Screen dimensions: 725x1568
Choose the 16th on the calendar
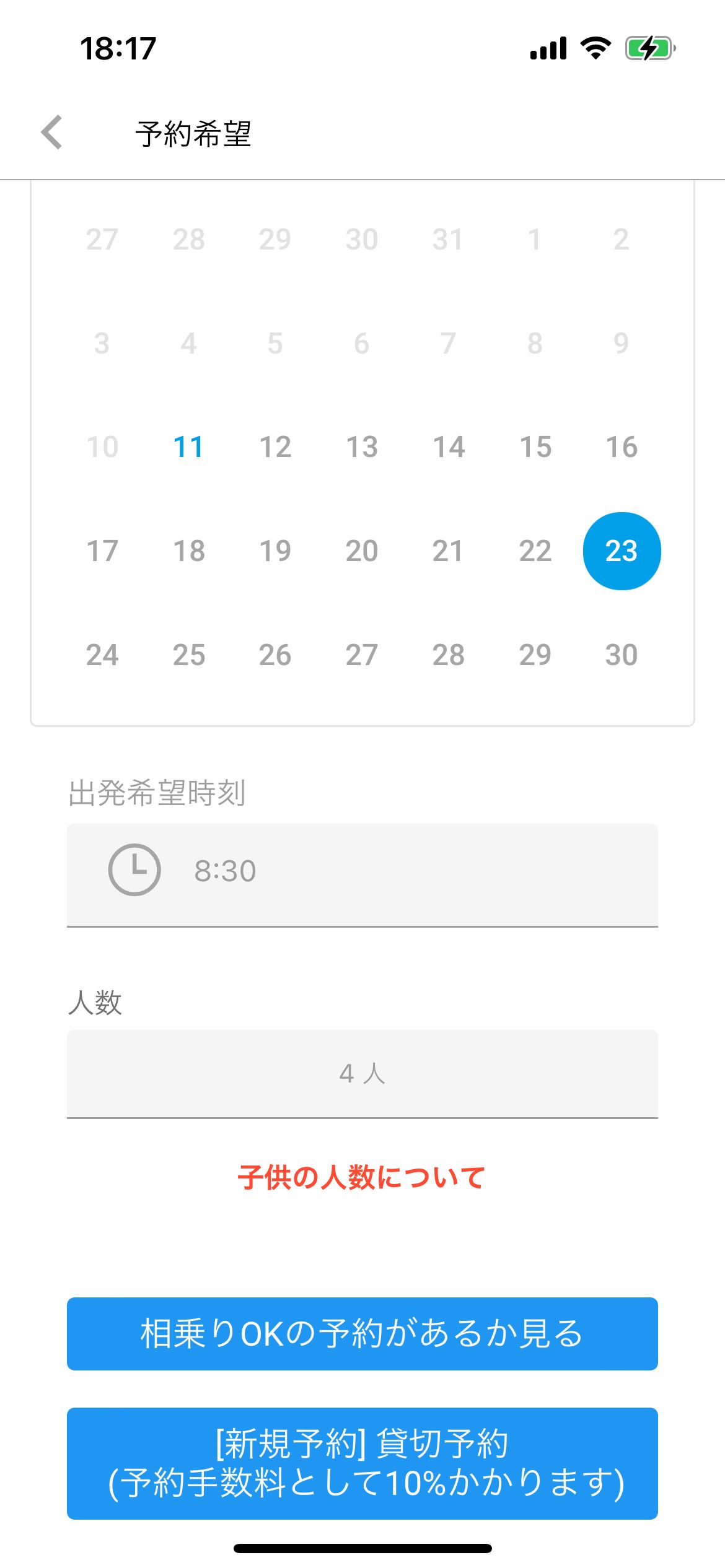[621, 447]
